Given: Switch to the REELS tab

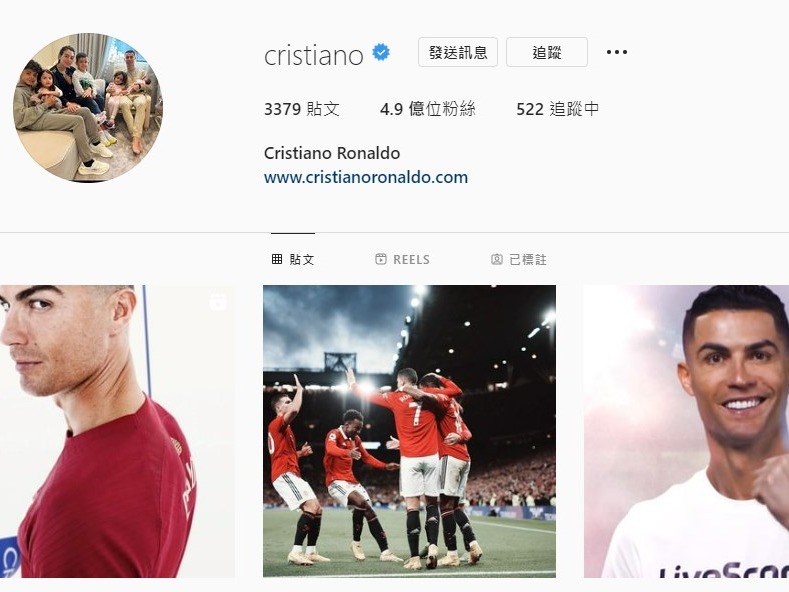Looking at the screenshot, I should tap(402, 259).
